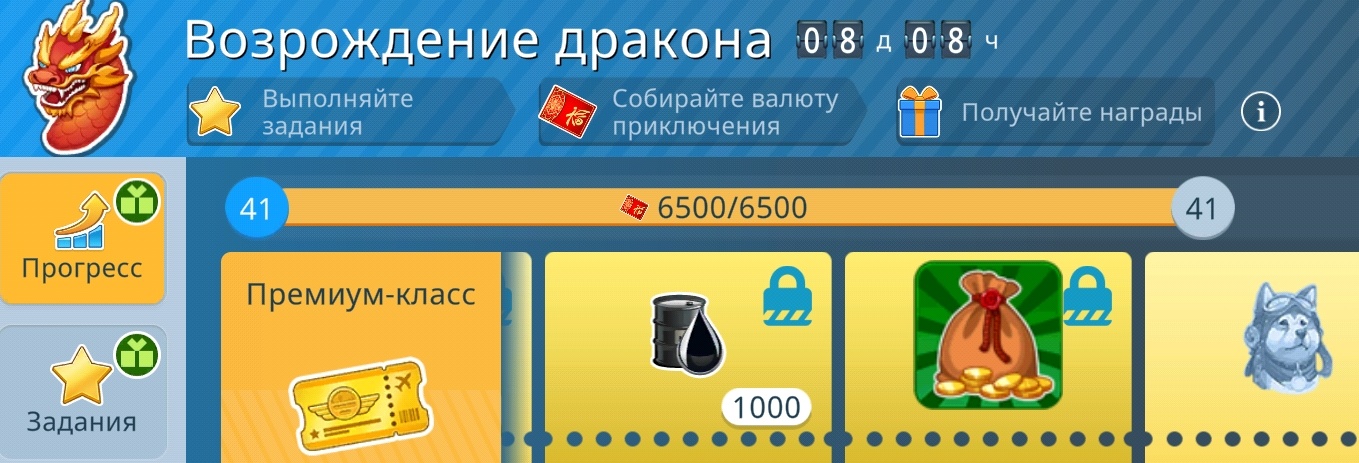Switch to the Задания tab
The image size is (1359, 463).
[x=84, y=390]
